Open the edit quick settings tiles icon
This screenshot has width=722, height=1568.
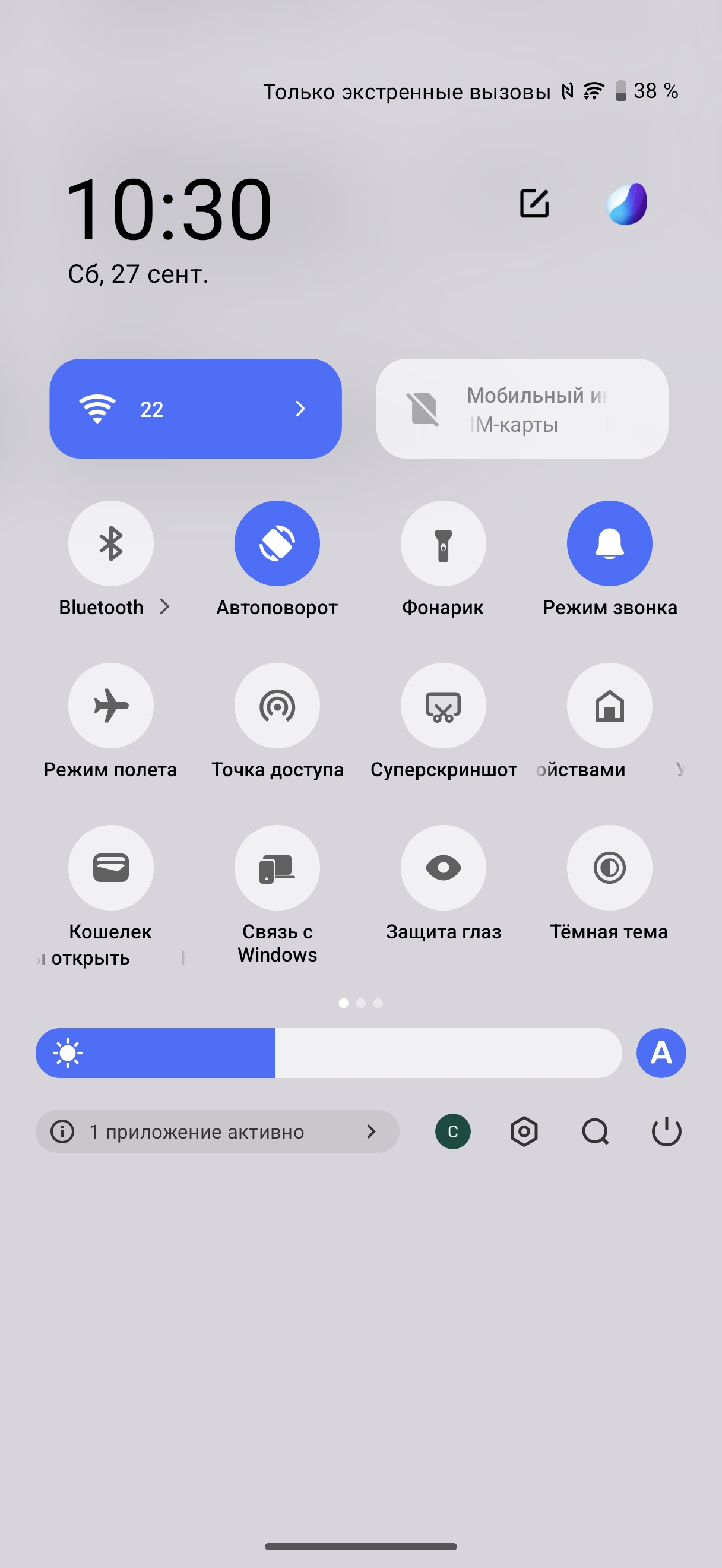click(x=534, y=203)
